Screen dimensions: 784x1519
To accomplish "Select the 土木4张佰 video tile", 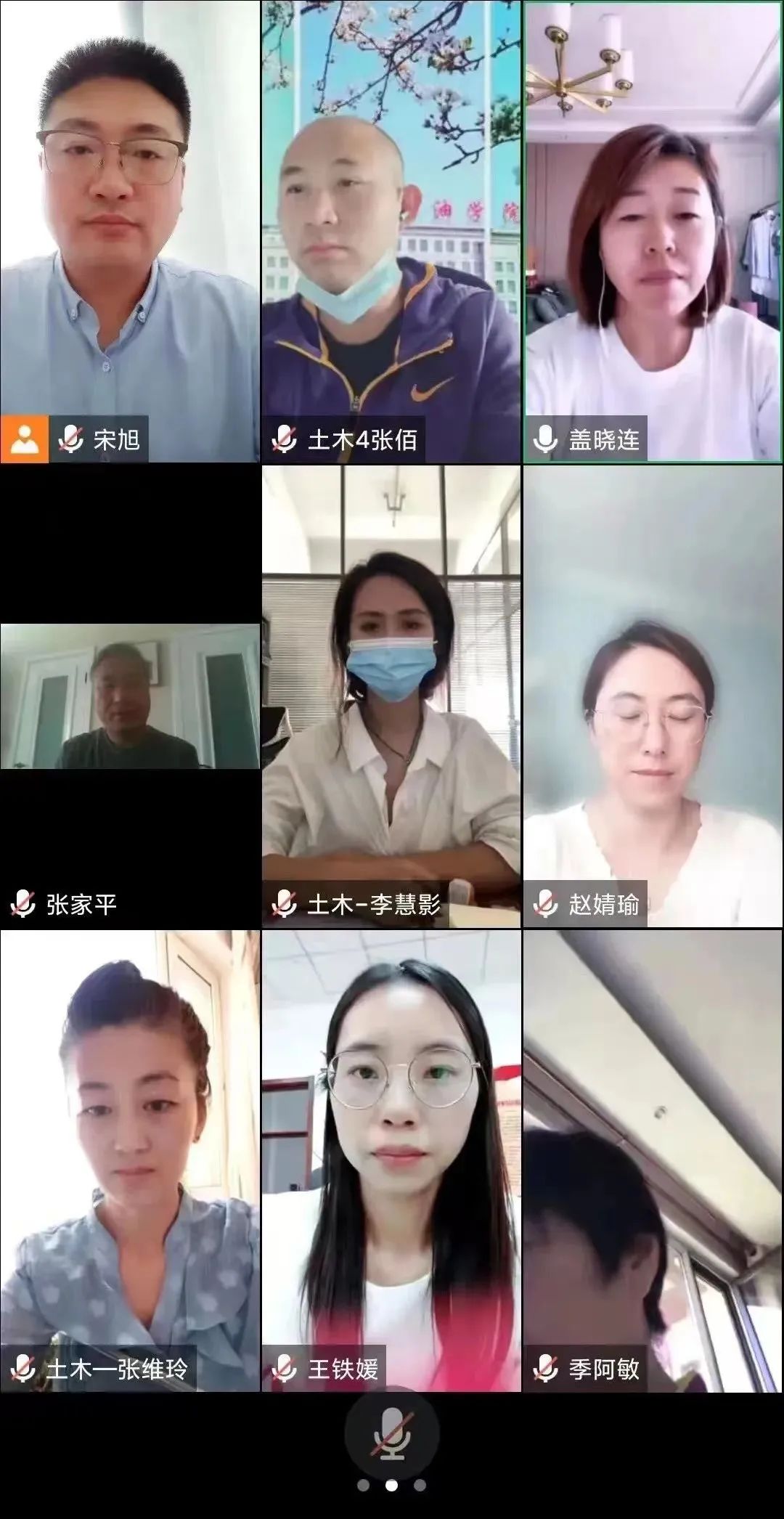I will pos(391,231).
